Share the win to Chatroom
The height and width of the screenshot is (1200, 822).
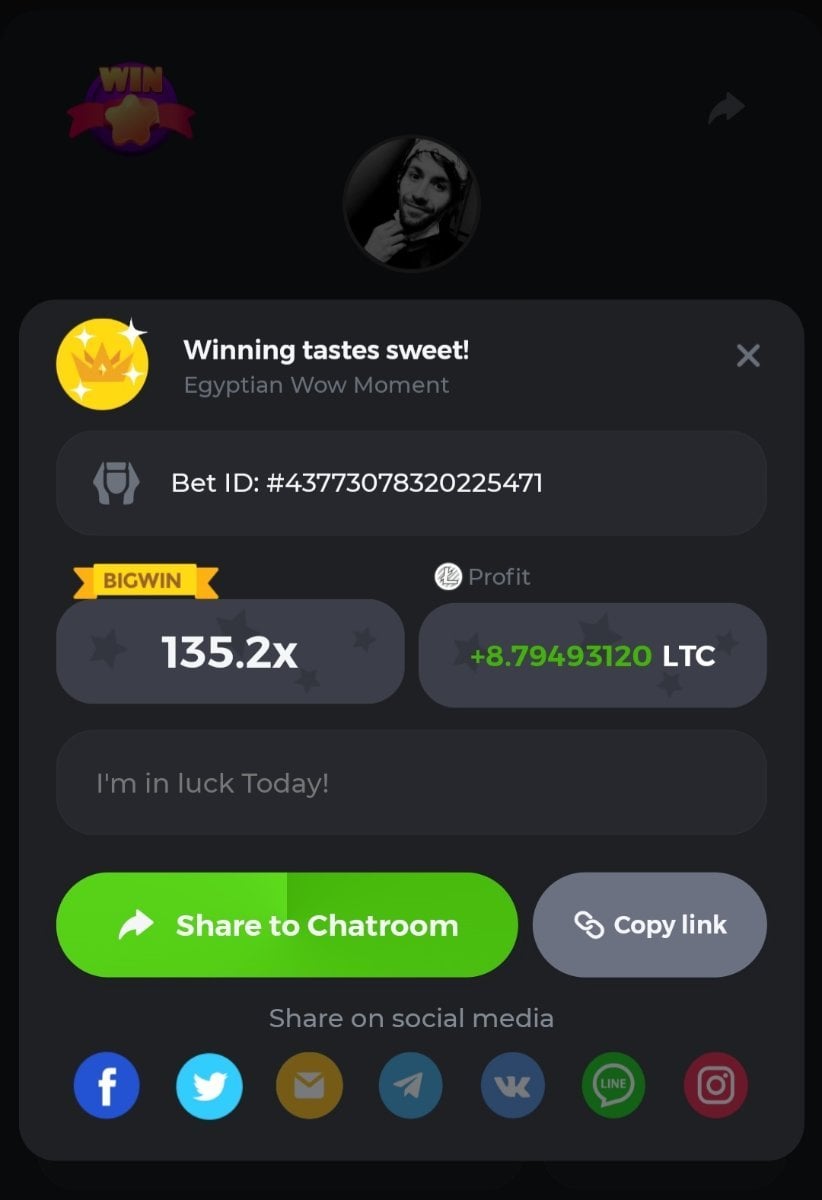coord(287,925)
